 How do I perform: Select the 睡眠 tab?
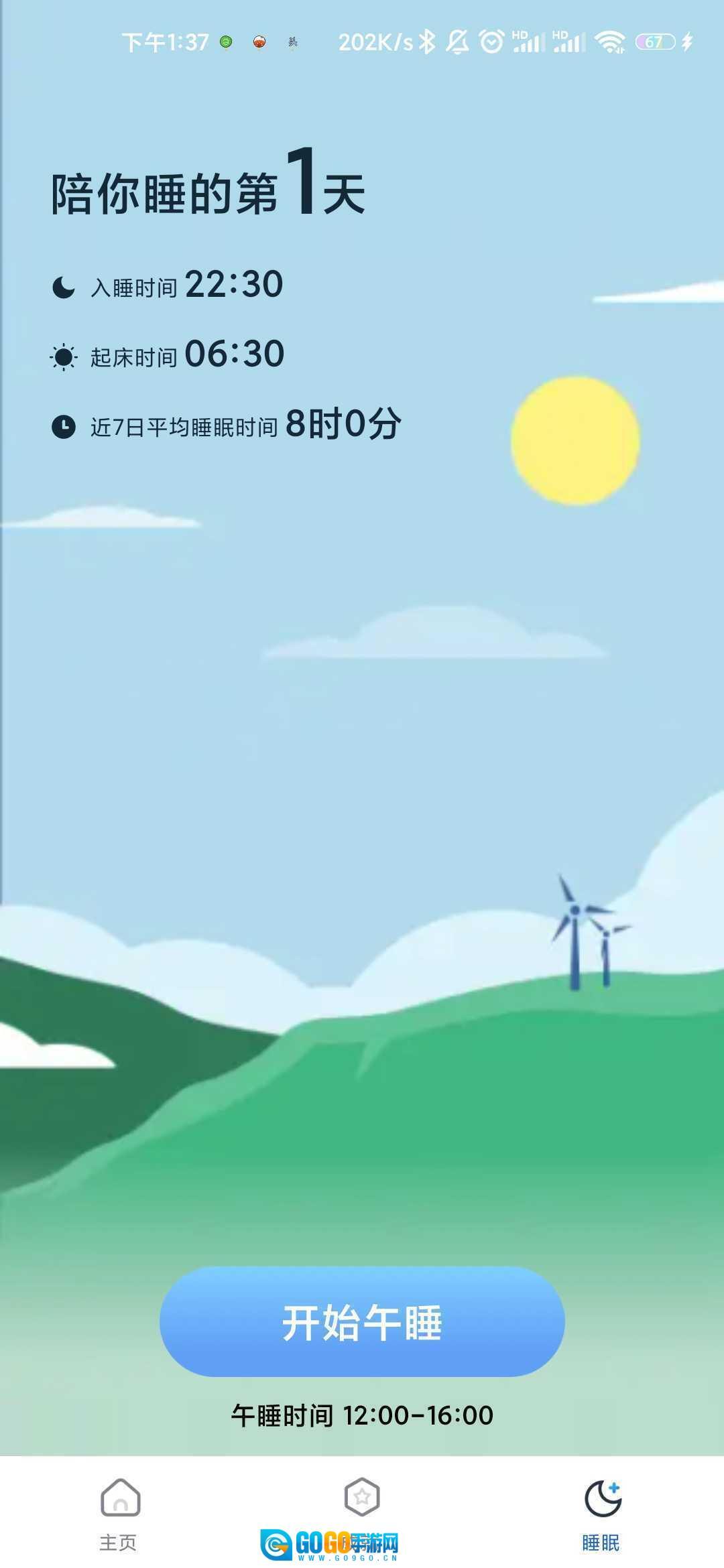(x=602, y=1512)
